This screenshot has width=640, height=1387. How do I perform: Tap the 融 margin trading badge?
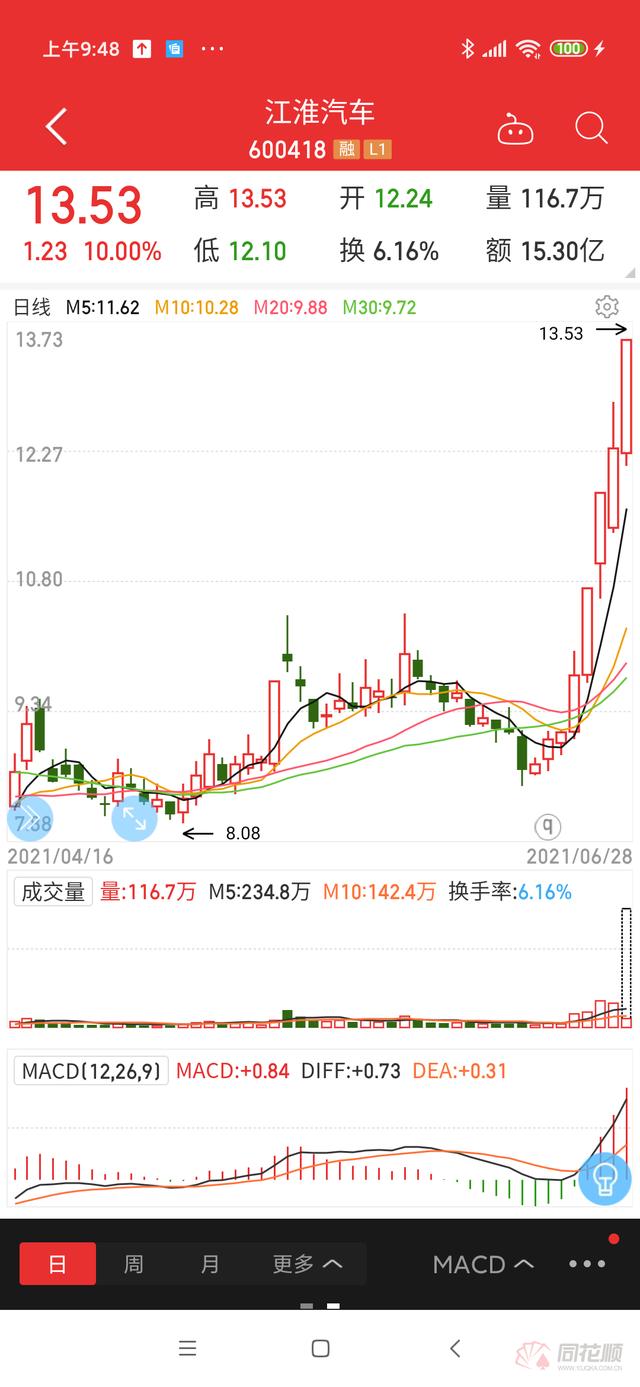347,150
